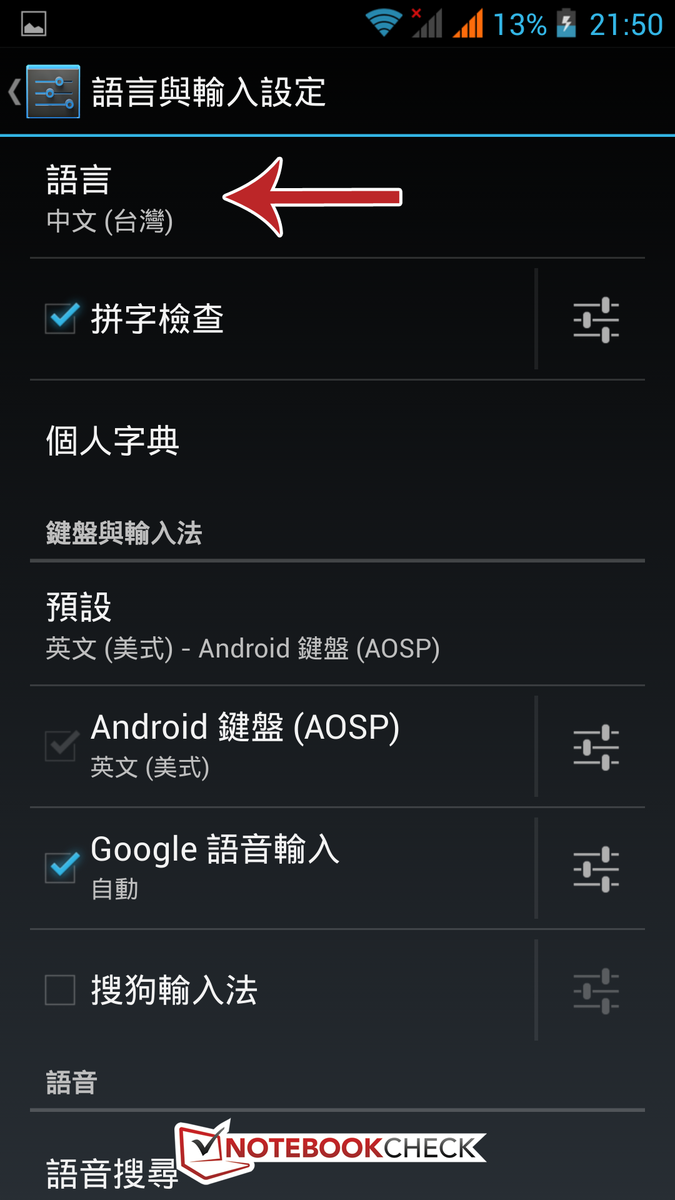Screen dimensions: 675x1200
Task: Open 個人字典
Action: [x=112, y=441]
